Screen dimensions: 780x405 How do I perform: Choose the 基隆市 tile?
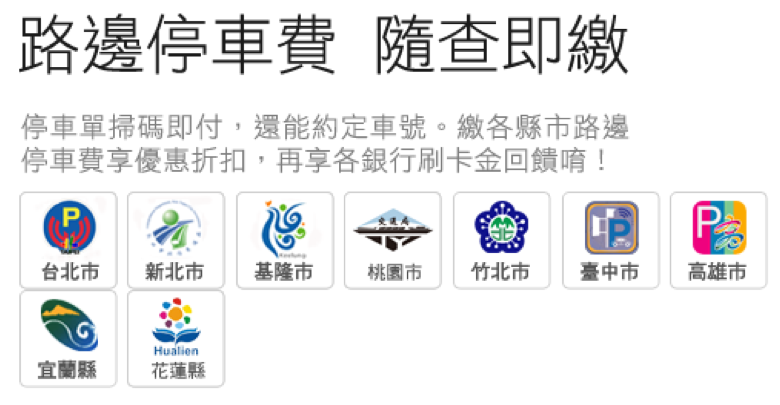pyautogui.click(x=284, y=240)
